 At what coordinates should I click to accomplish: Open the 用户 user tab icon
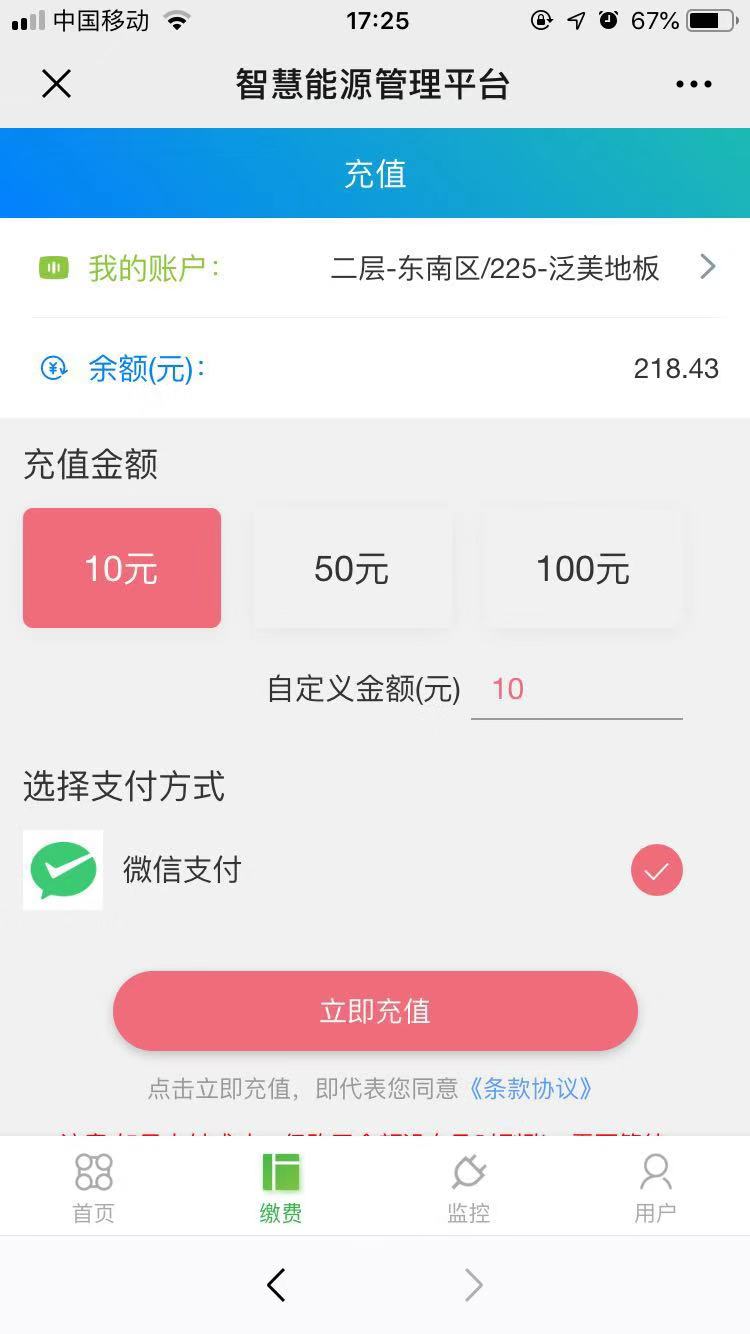point(655,1170)
